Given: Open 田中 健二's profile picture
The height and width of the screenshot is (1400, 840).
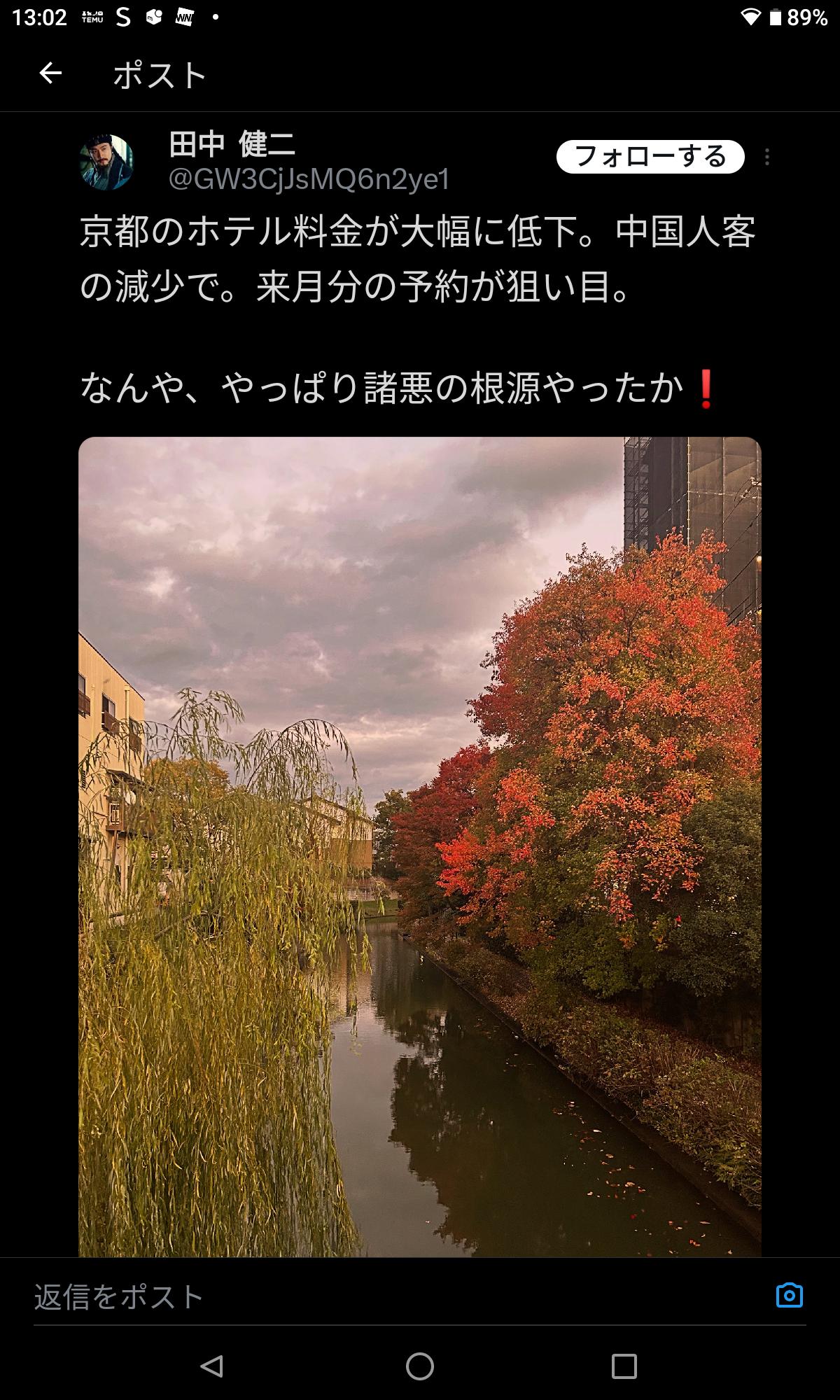Looking at the screenshot, I should click(107, 162).
